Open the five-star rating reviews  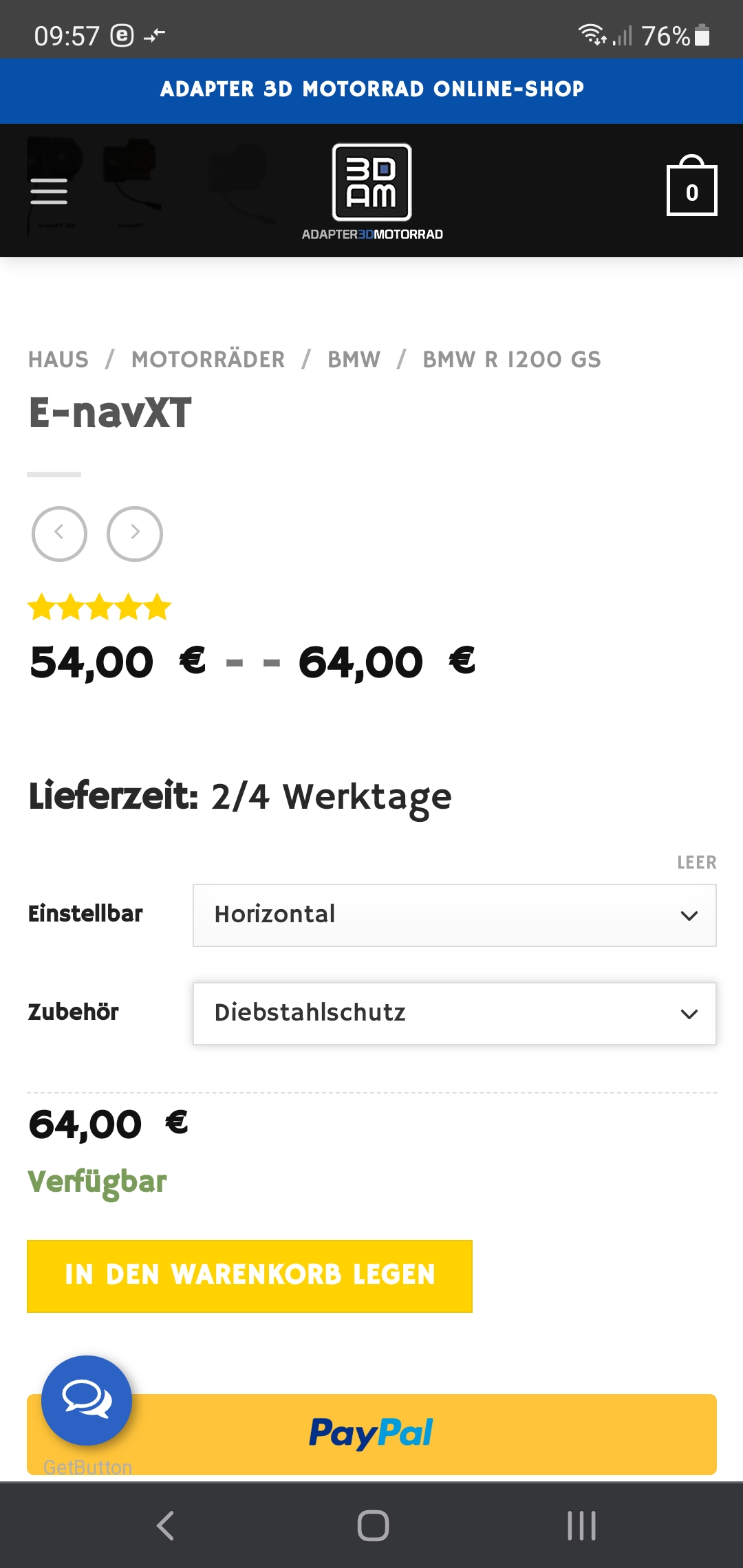(x=99, y=607)
